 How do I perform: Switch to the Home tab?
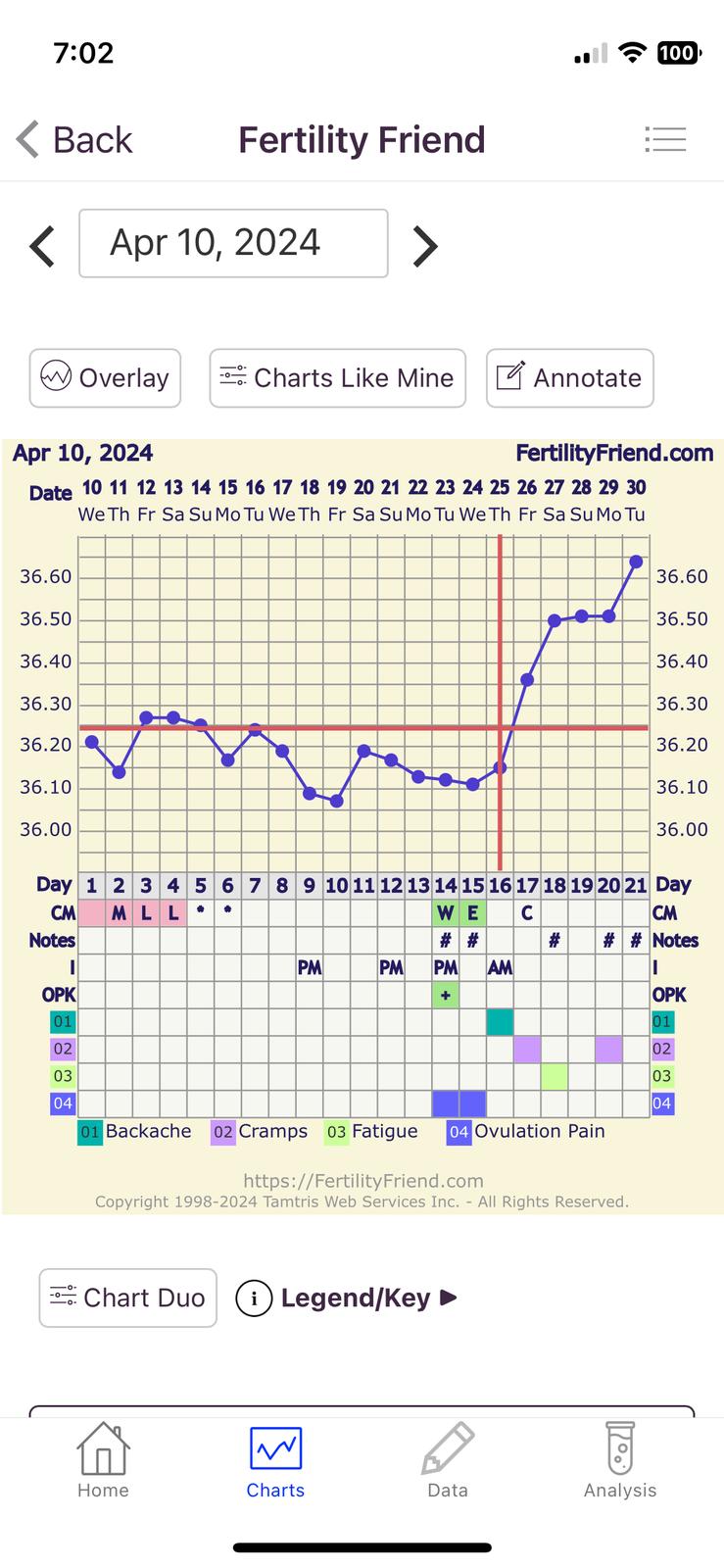point(103,1461)
